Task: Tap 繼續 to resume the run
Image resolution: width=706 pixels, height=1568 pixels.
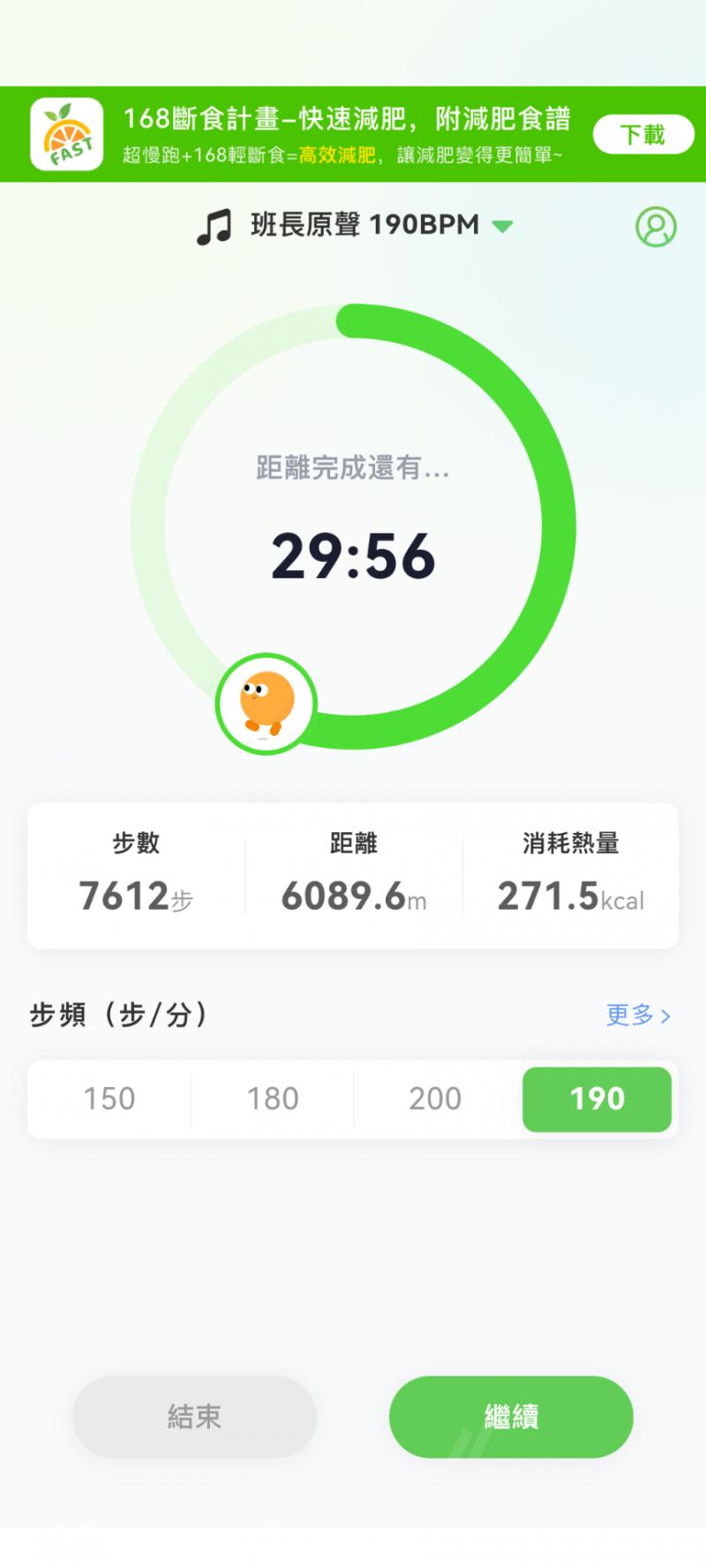Action: pos(511,1416)
